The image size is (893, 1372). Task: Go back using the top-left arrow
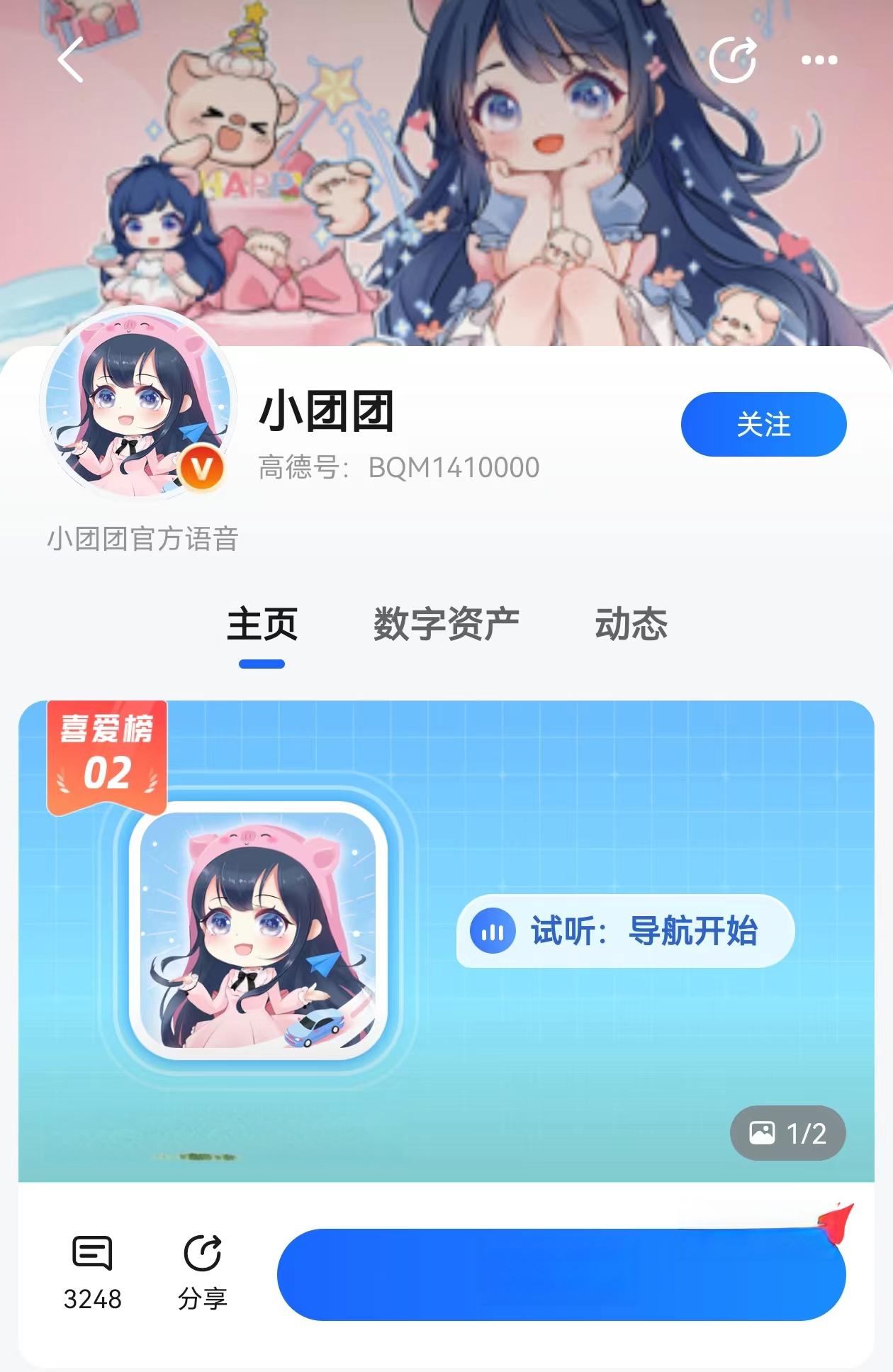click(71, 60)
